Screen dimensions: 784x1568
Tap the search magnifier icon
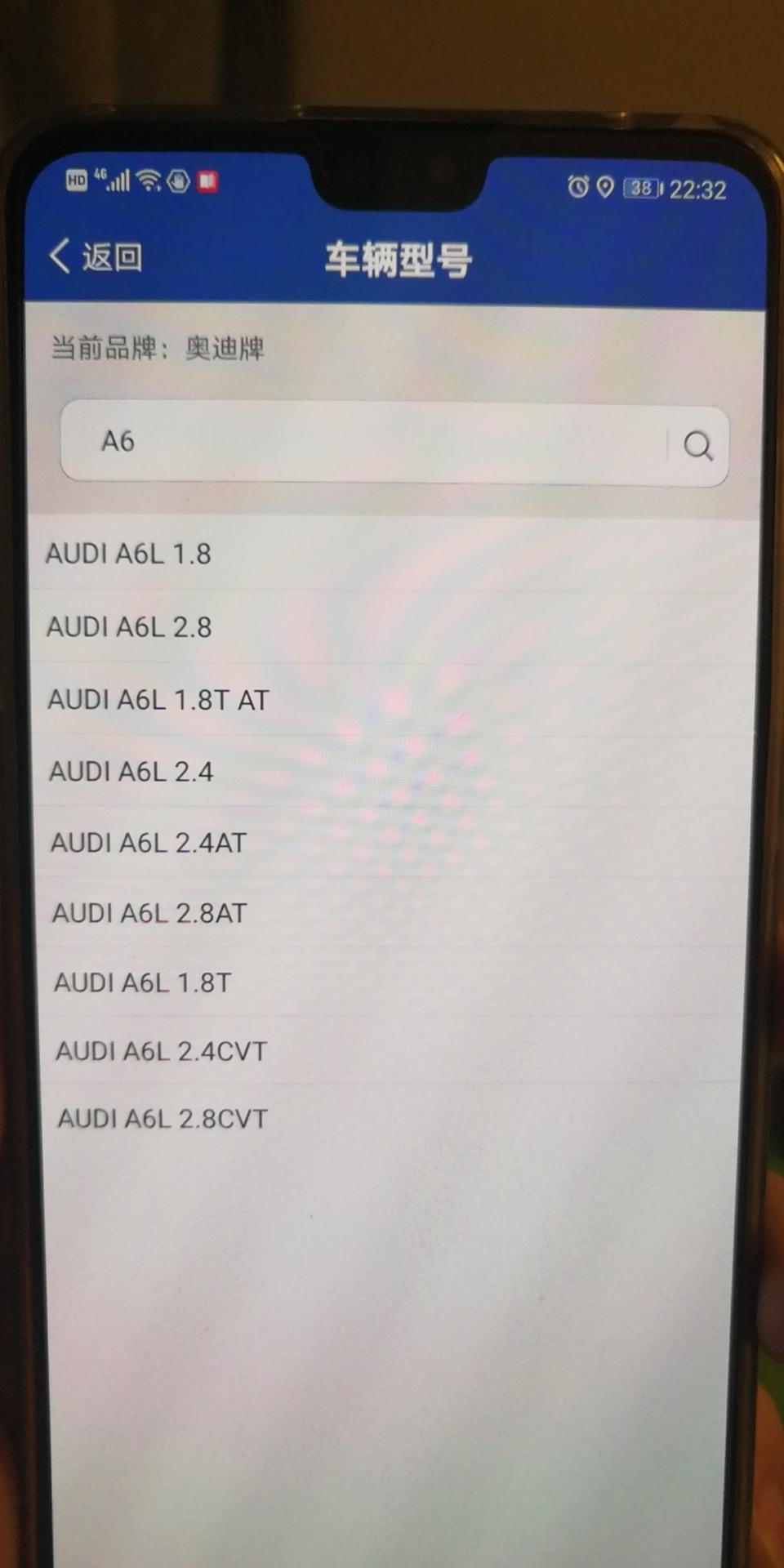[x=697, y=446]
